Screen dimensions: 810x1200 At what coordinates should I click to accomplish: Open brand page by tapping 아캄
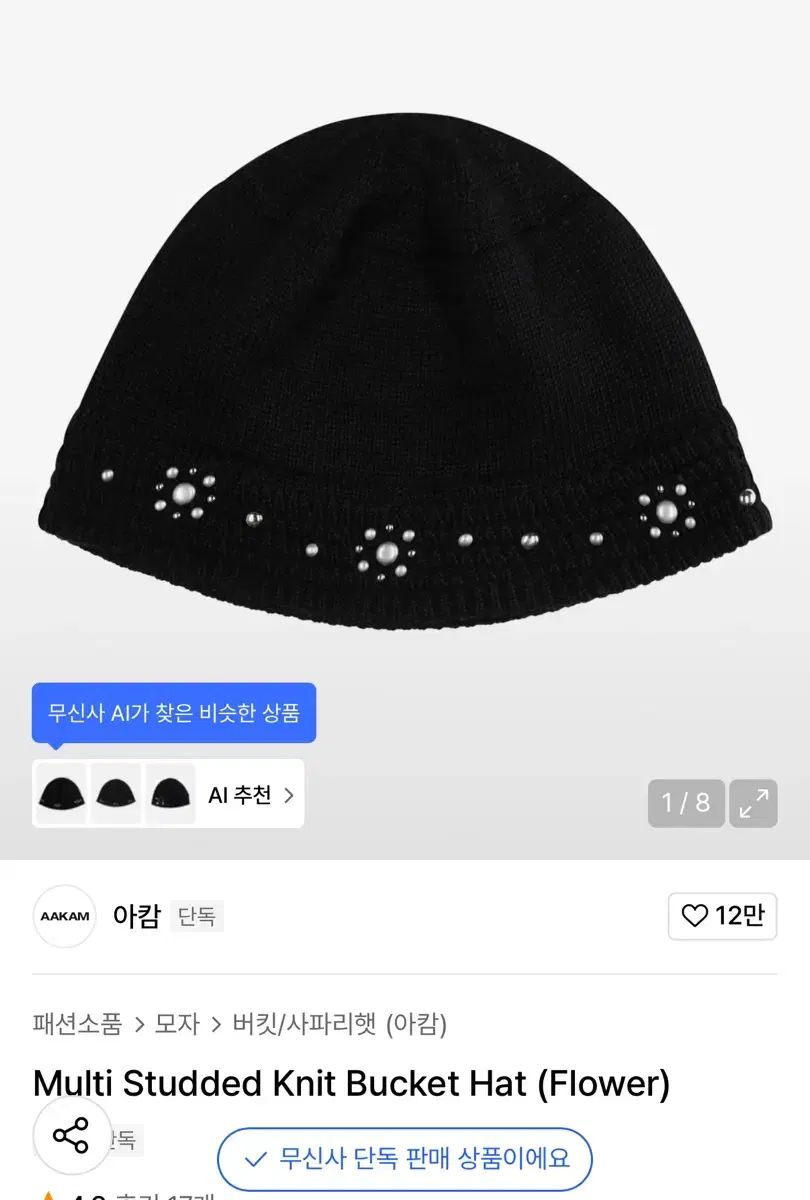pyautogui.click(x=137, y=915)
